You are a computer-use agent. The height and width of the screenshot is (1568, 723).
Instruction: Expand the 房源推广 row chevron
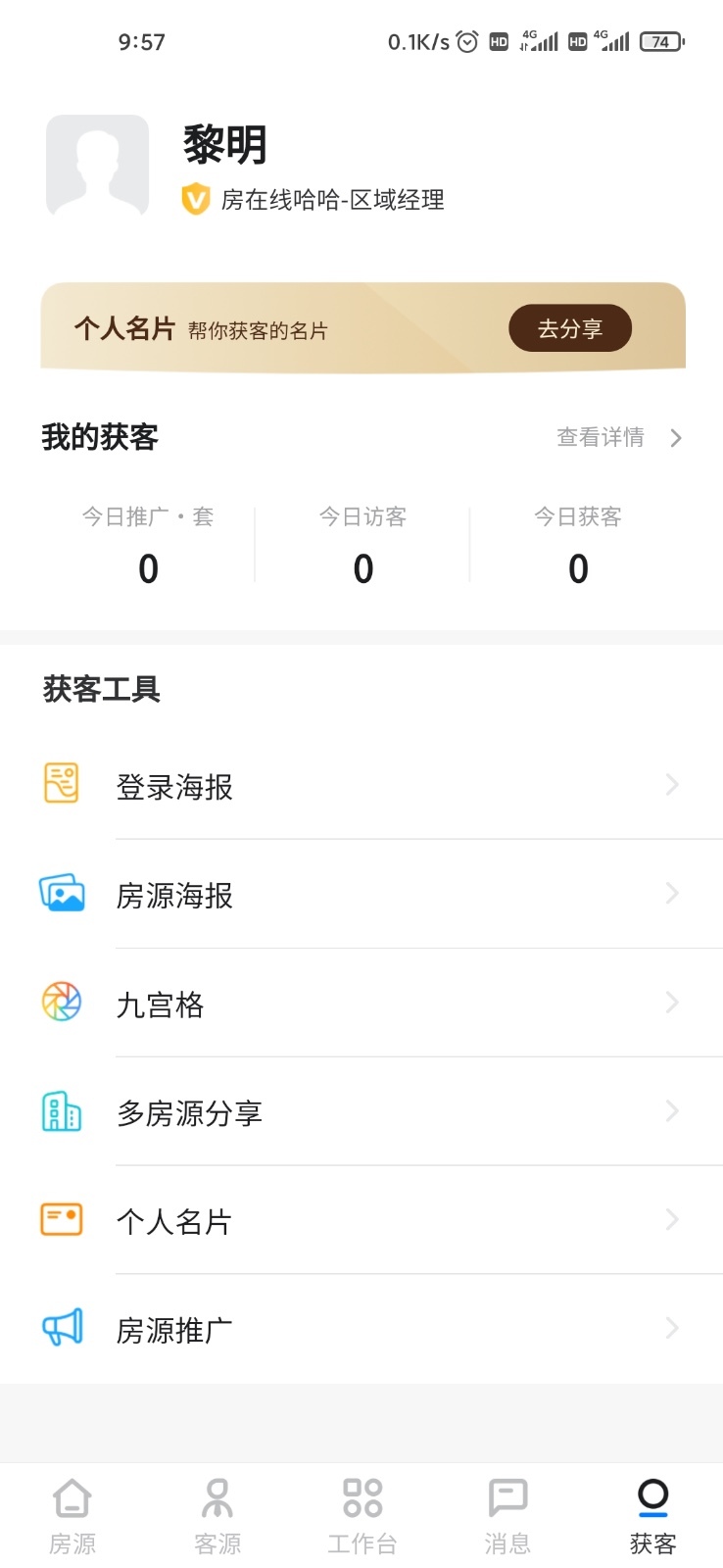(672, 1328)
